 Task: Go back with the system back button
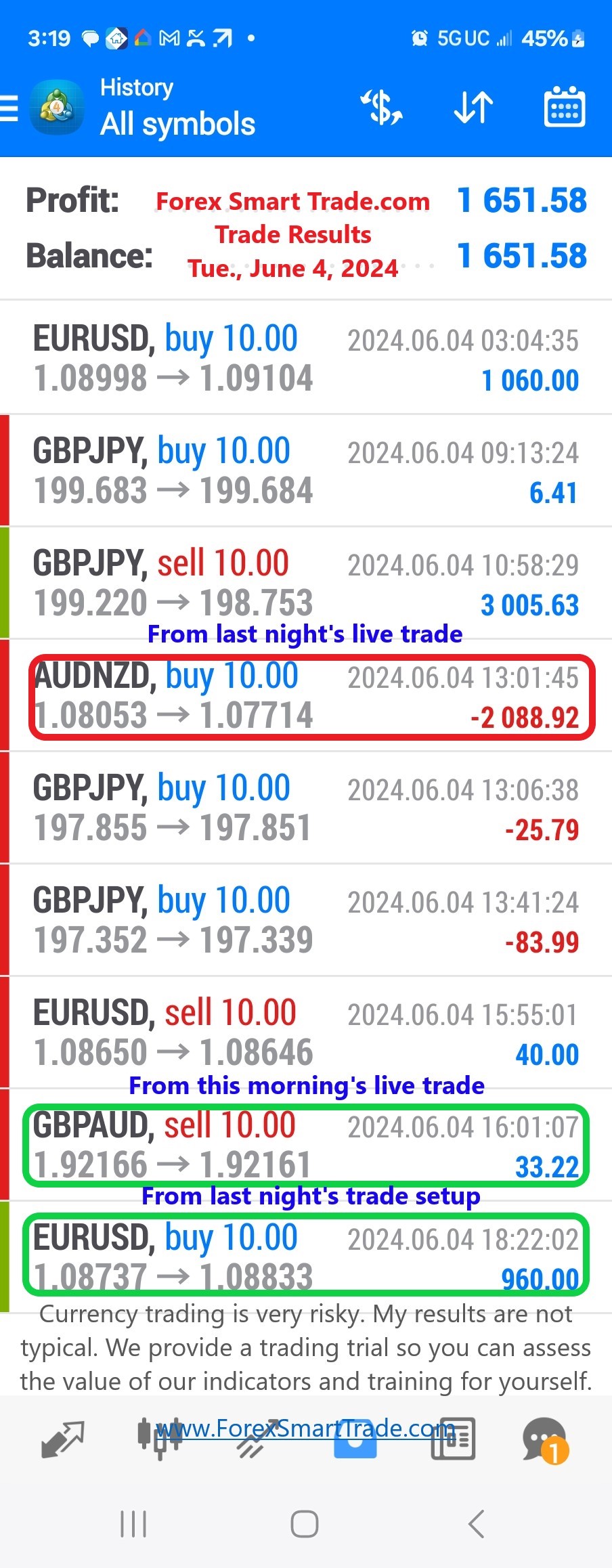[477, 1524]
